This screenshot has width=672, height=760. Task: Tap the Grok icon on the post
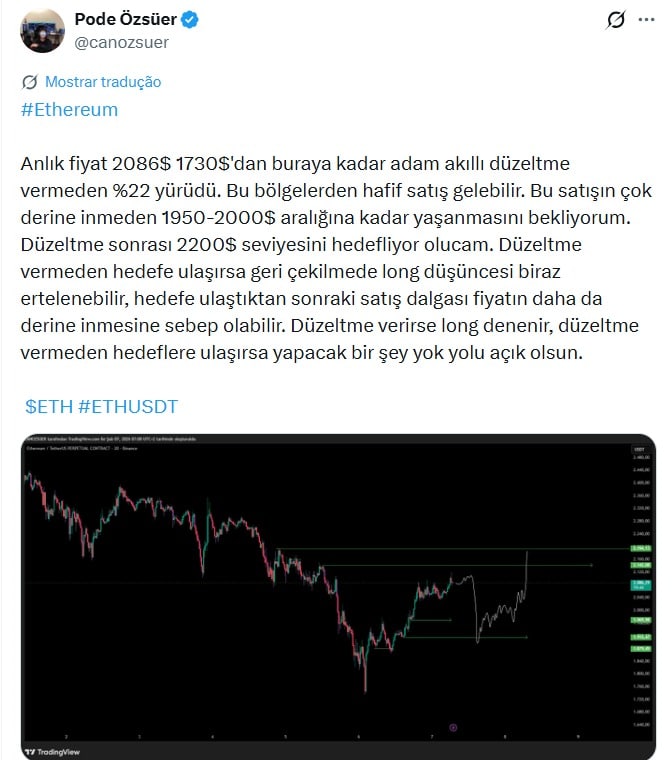click(616, 21)
